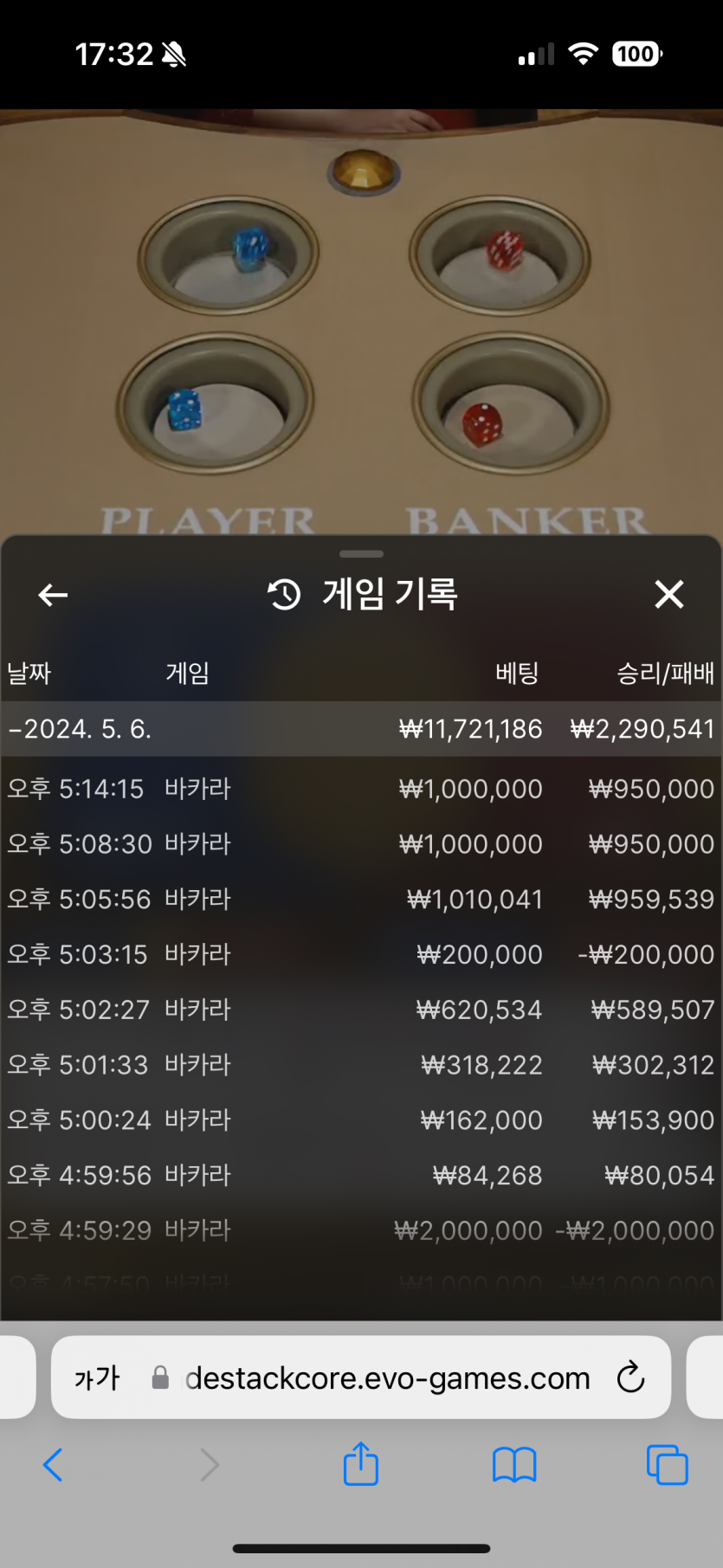Open Safari bookmarks

[x=514, y=1465]
